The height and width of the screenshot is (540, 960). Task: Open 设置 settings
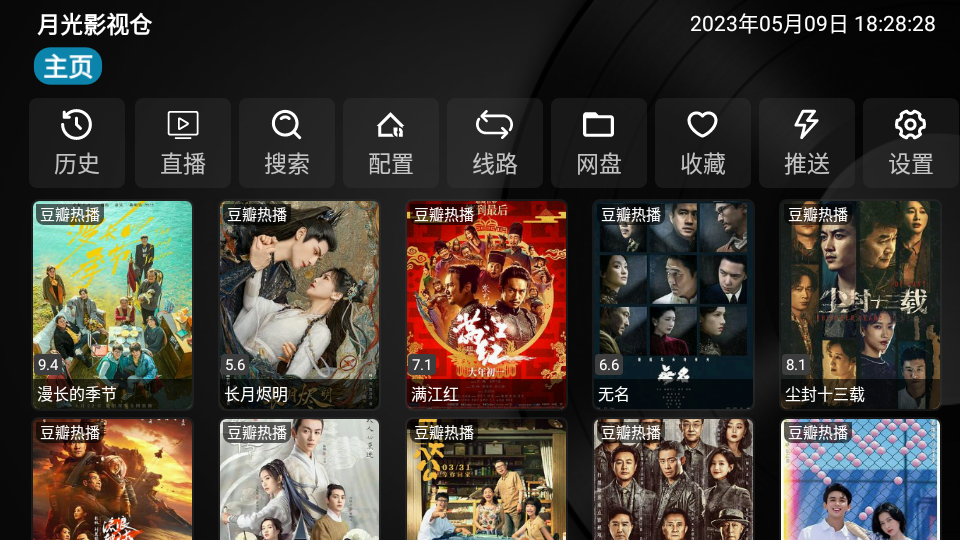pyautogui.click(x=910, y=143)
